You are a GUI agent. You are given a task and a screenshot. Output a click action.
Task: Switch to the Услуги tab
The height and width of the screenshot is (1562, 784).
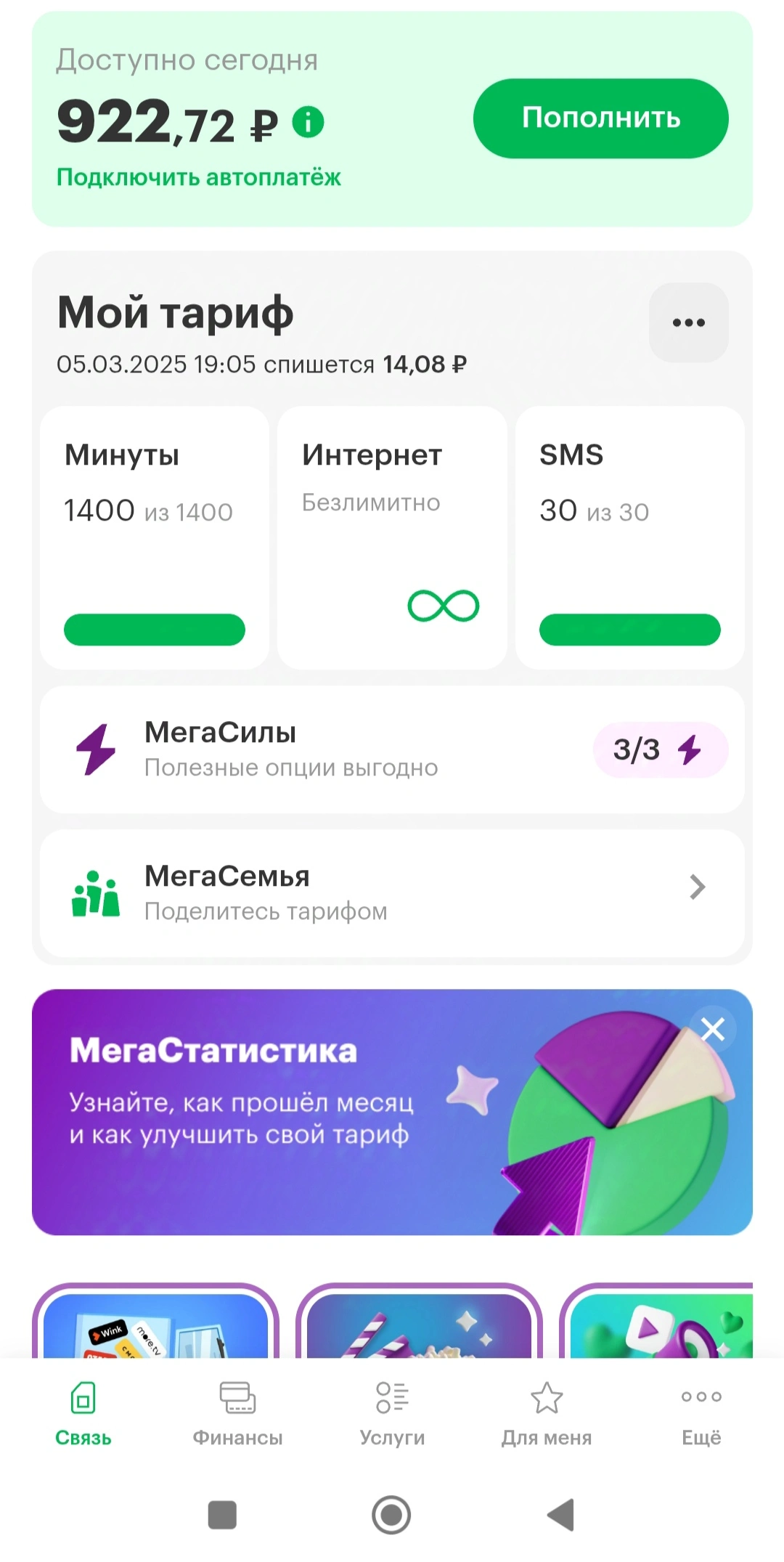[x=392, y=1414]
